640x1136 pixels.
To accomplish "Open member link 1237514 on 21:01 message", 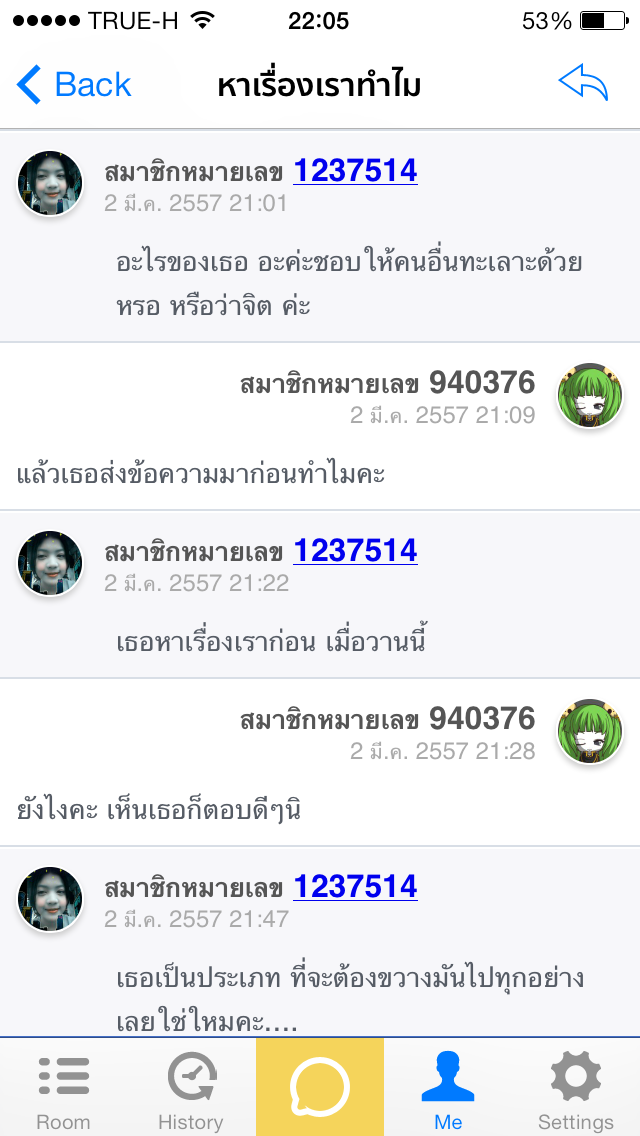I will pyautogui.click(x=355, y=172).
